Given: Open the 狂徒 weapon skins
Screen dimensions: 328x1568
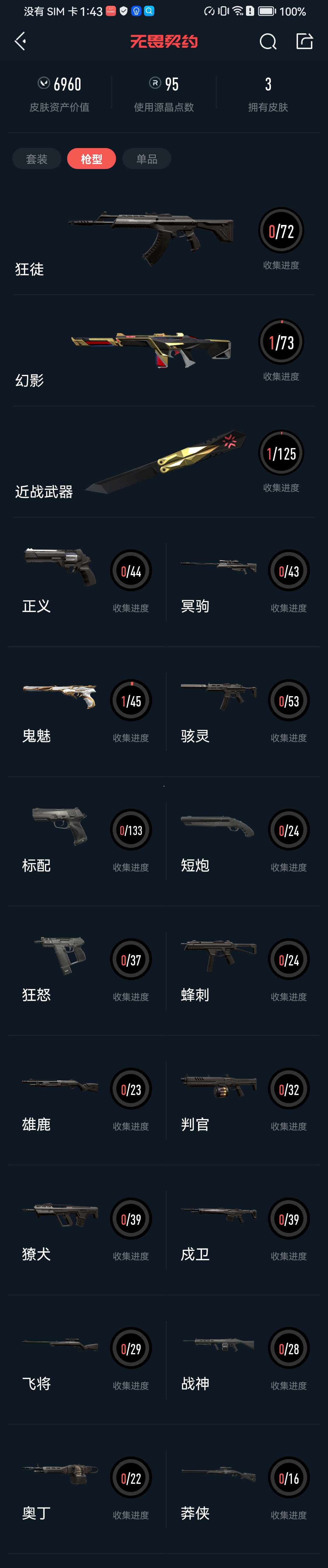Looking at the screenshot, I should (152, 240).
